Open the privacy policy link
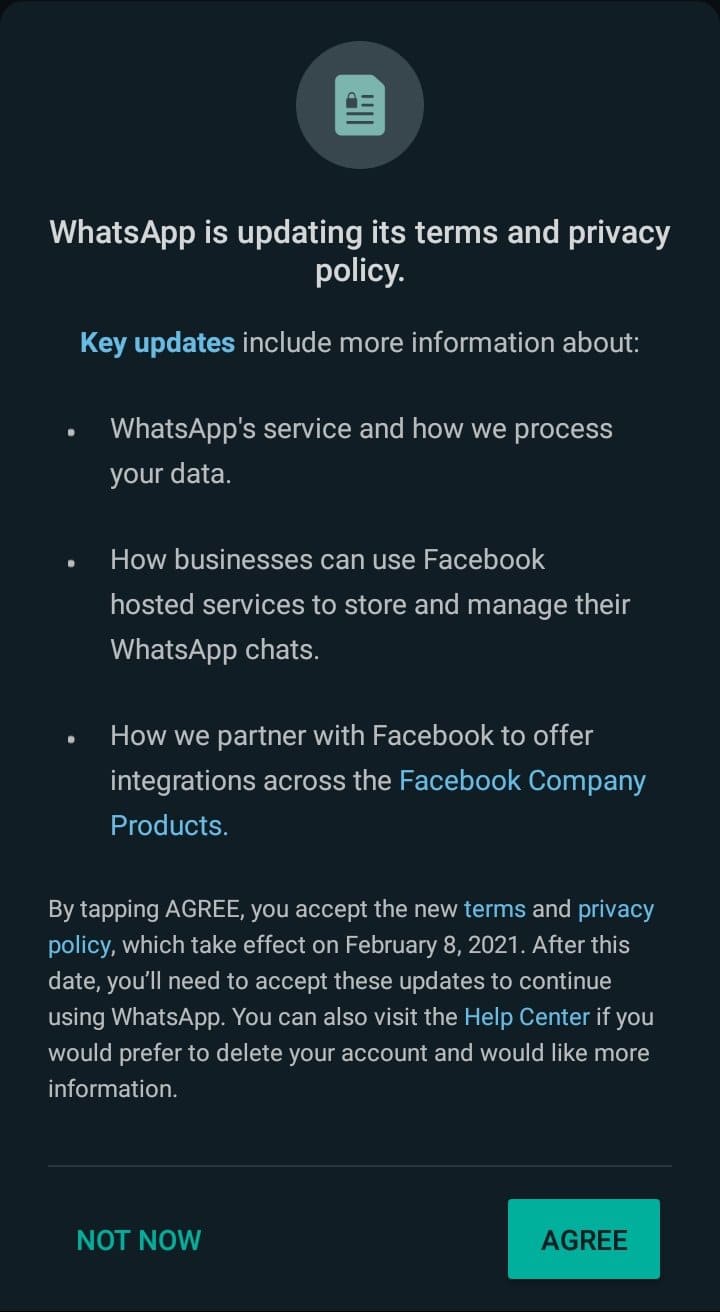Image resolution: width=720 pixels, height=1312 pixels. pos(615,909)
